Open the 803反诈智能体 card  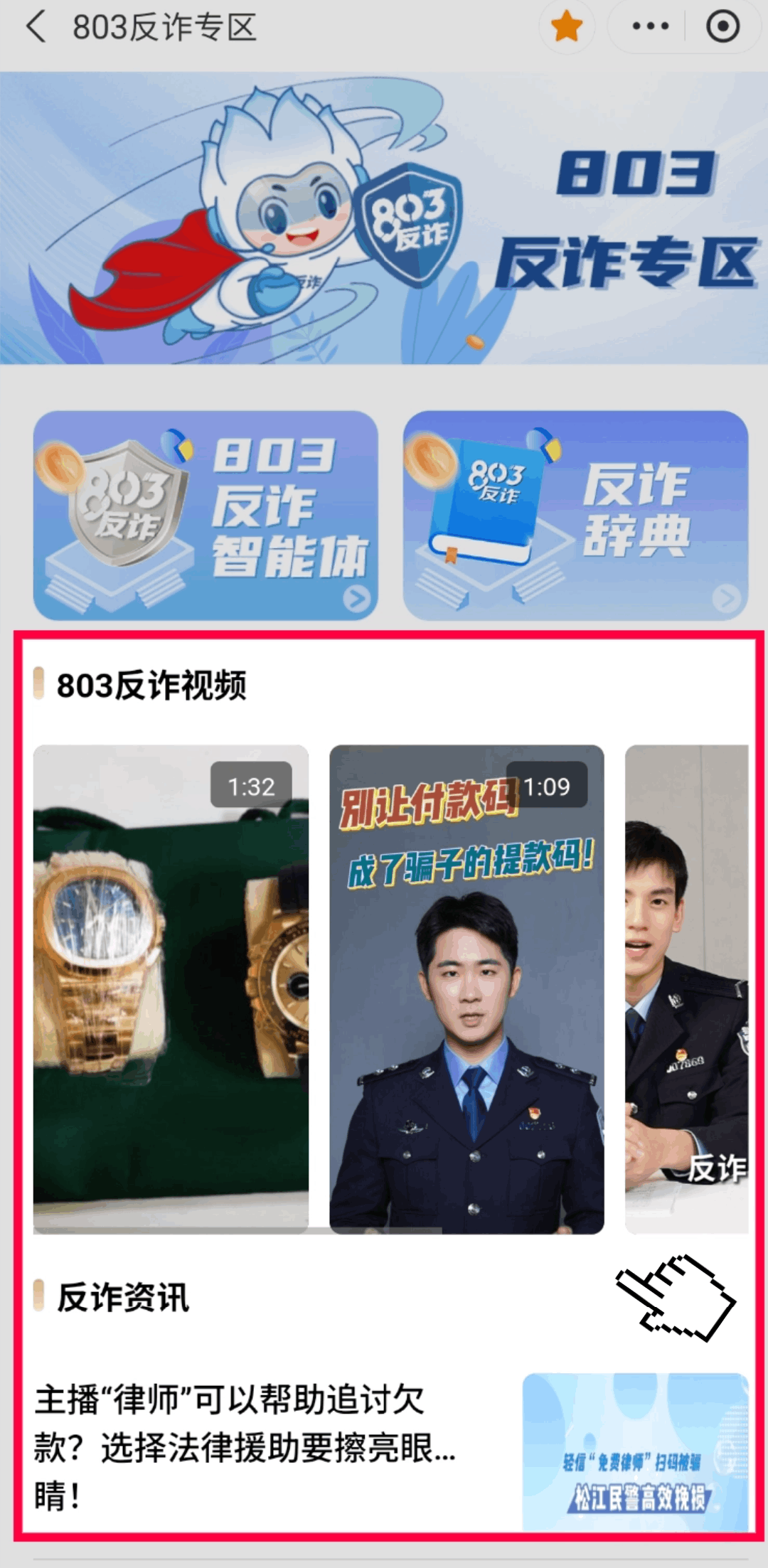pos(206,515)
